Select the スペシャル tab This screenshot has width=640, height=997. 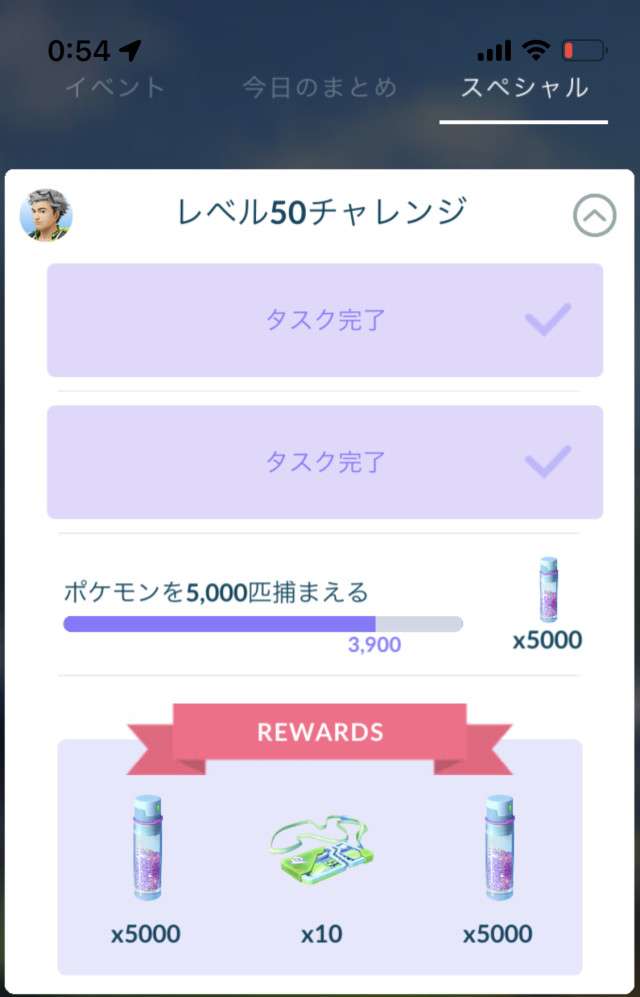[x=524, y=88]
